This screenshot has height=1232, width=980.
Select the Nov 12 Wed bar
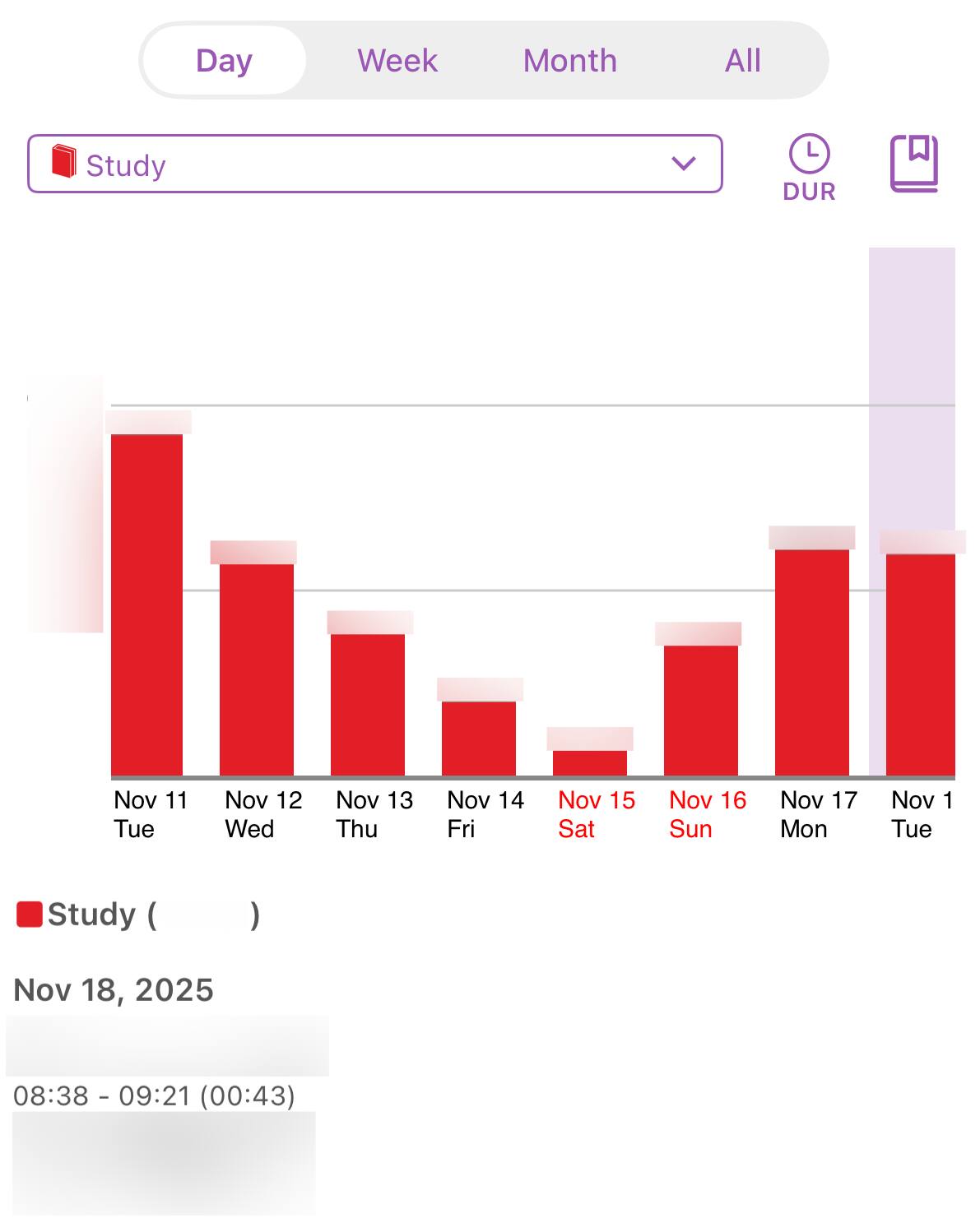[x=257, y=669]
